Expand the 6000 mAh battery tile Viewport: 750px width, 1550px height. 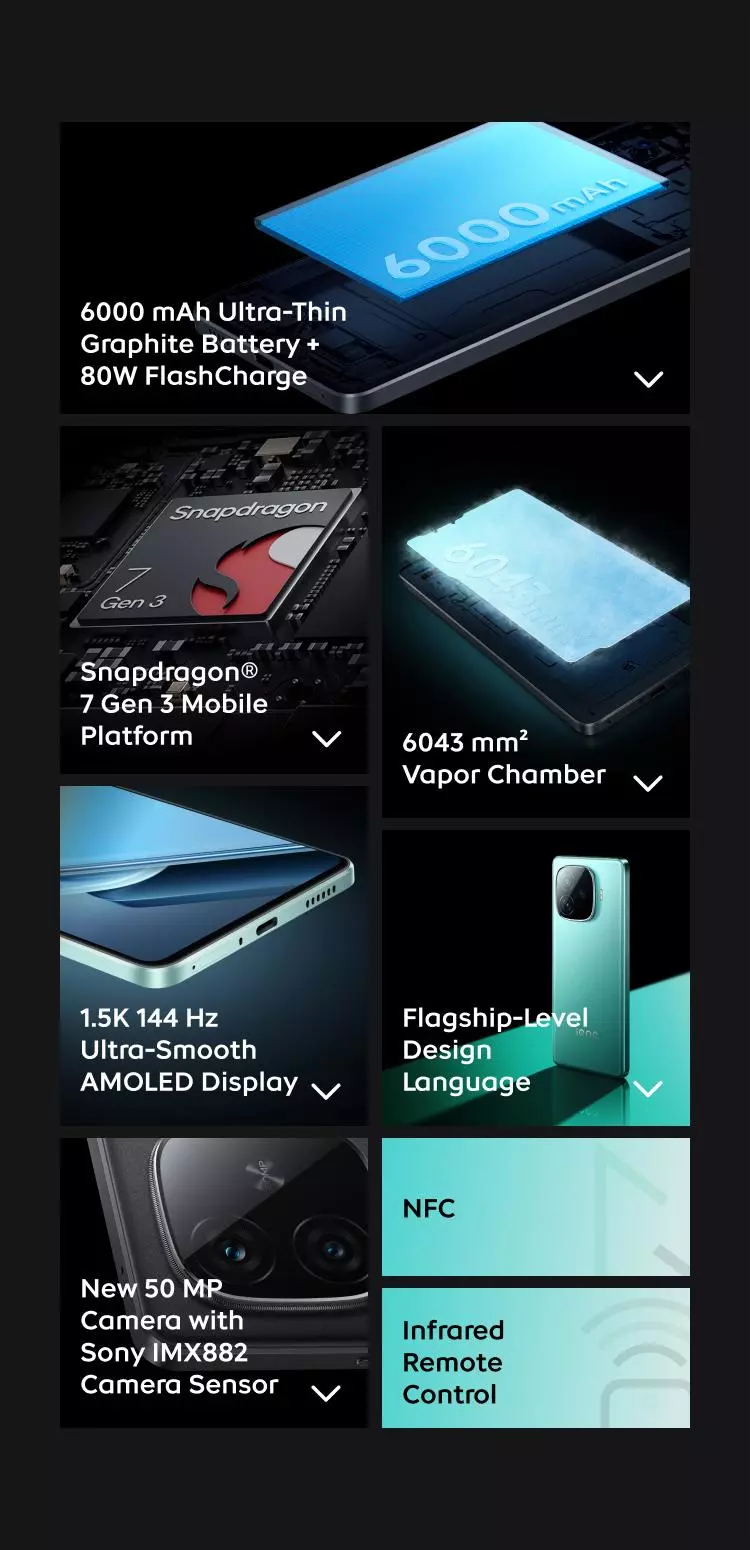pyautogui.click(x=648, y=379)
